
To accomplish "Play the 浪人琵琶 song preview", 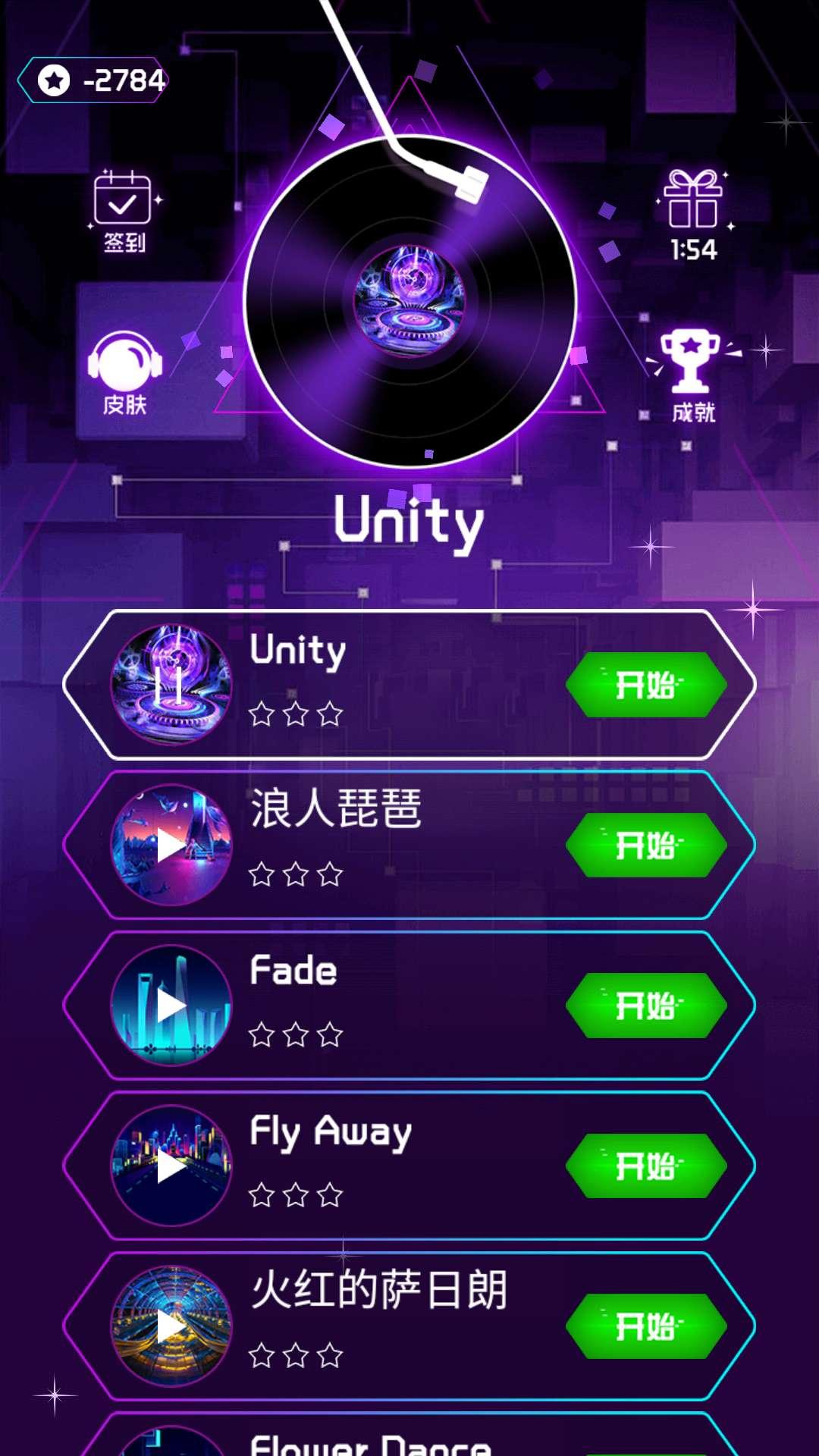I will pyautogui.click(x=171, y=845).
